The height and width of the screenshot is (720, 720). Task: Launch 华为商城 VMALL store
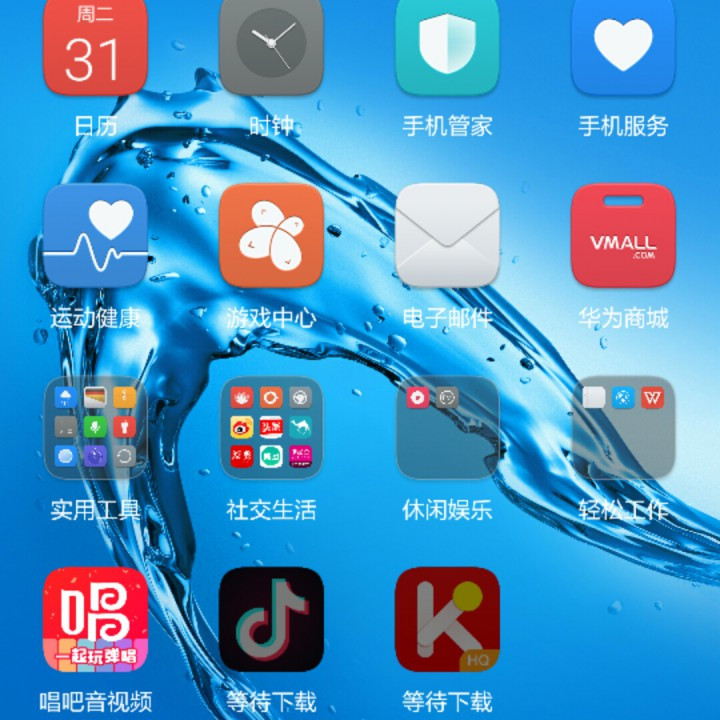(623, 236)
